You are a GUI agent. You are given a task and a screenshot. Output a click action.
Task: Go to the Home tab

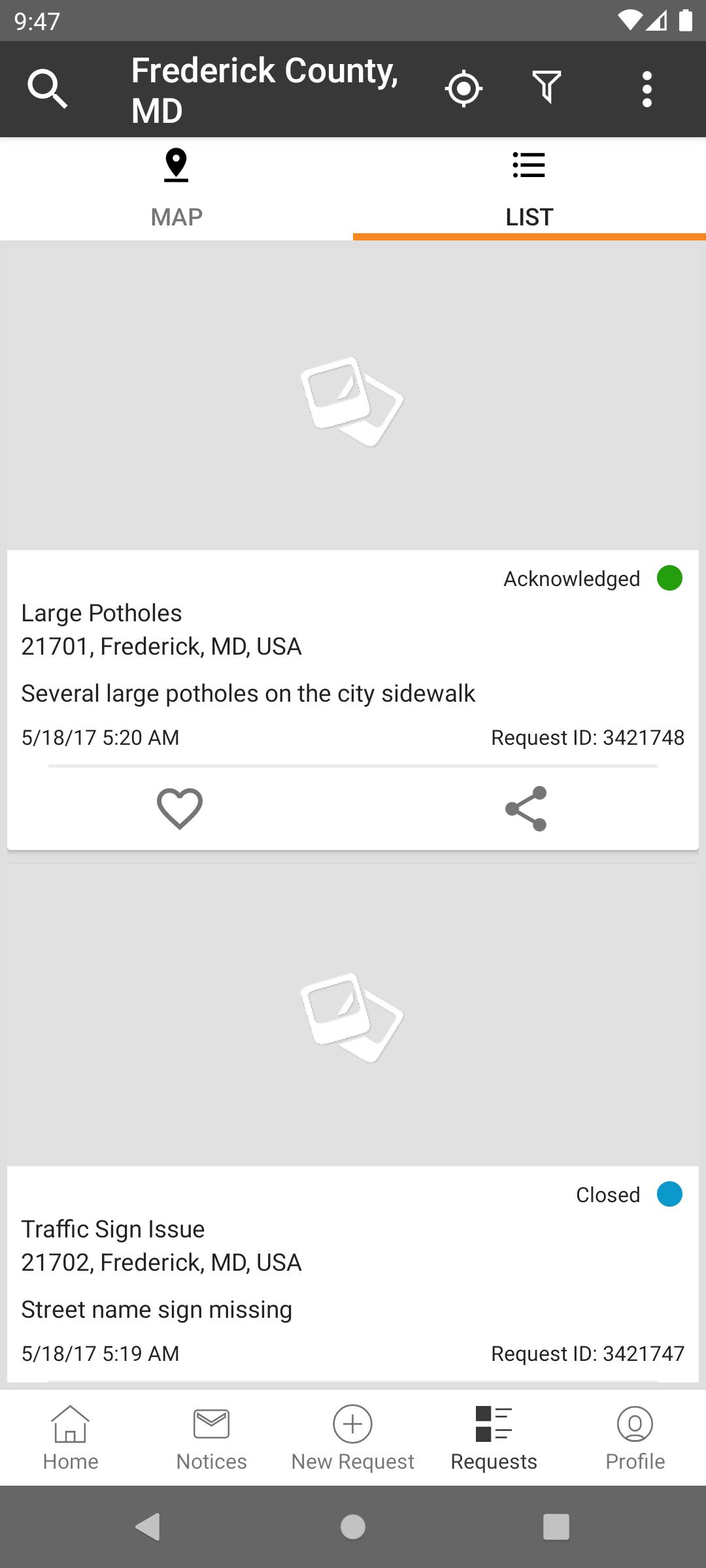pyautogui.click(x=71, y=1437)
